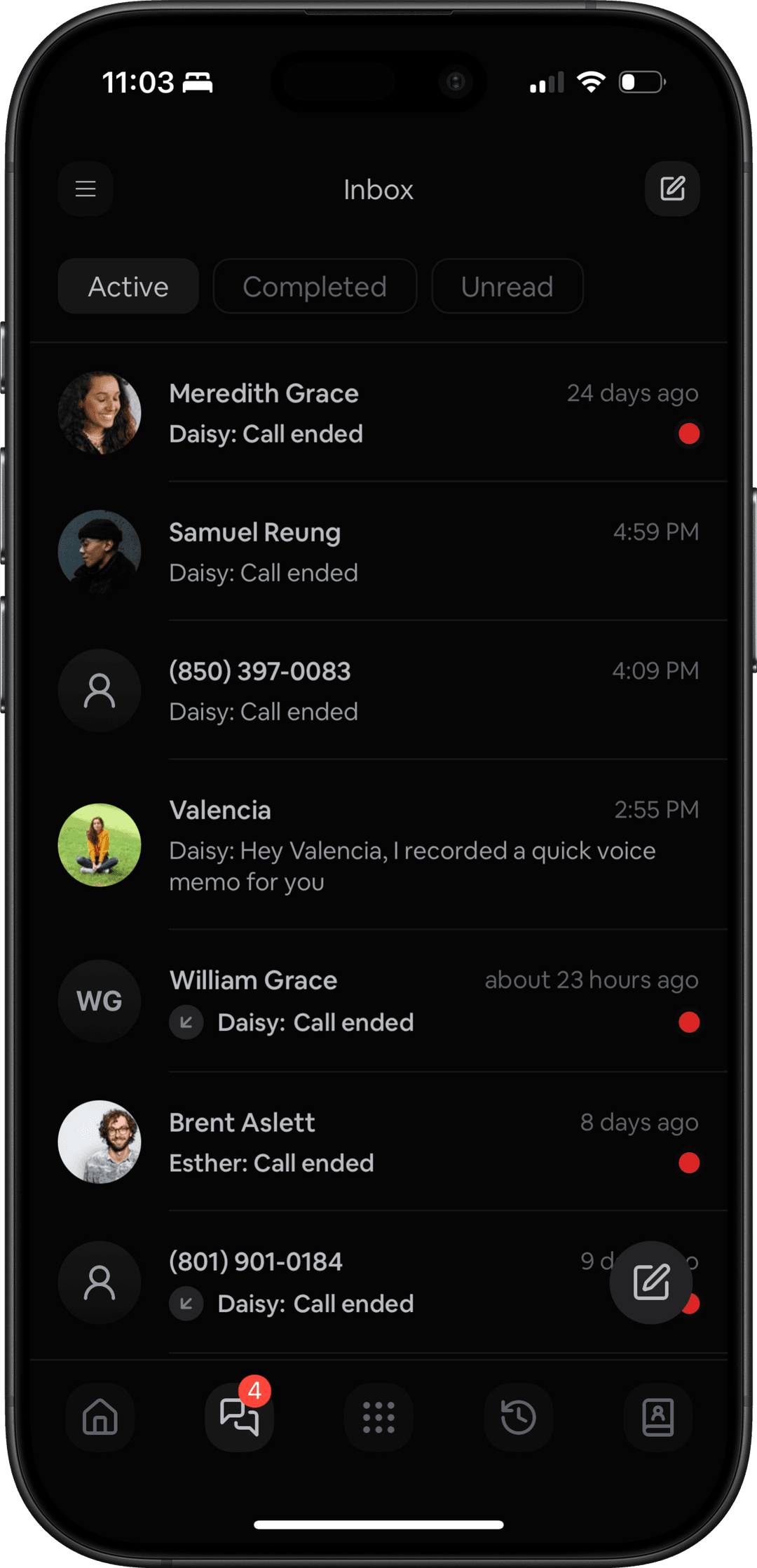Image resolution: width=757 pixels, height=1568 pixels.
Task: Switch to the Completed filter tab
Action: (x=315, y=286)
